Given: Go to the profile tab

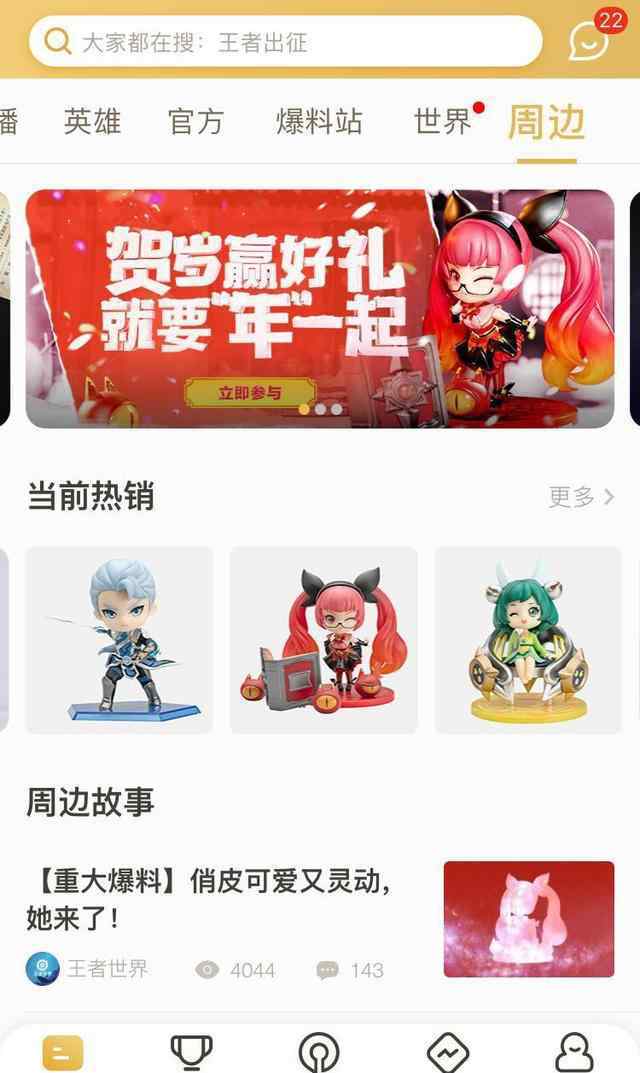Looking at the screenshot, I should coord(574,1052).
